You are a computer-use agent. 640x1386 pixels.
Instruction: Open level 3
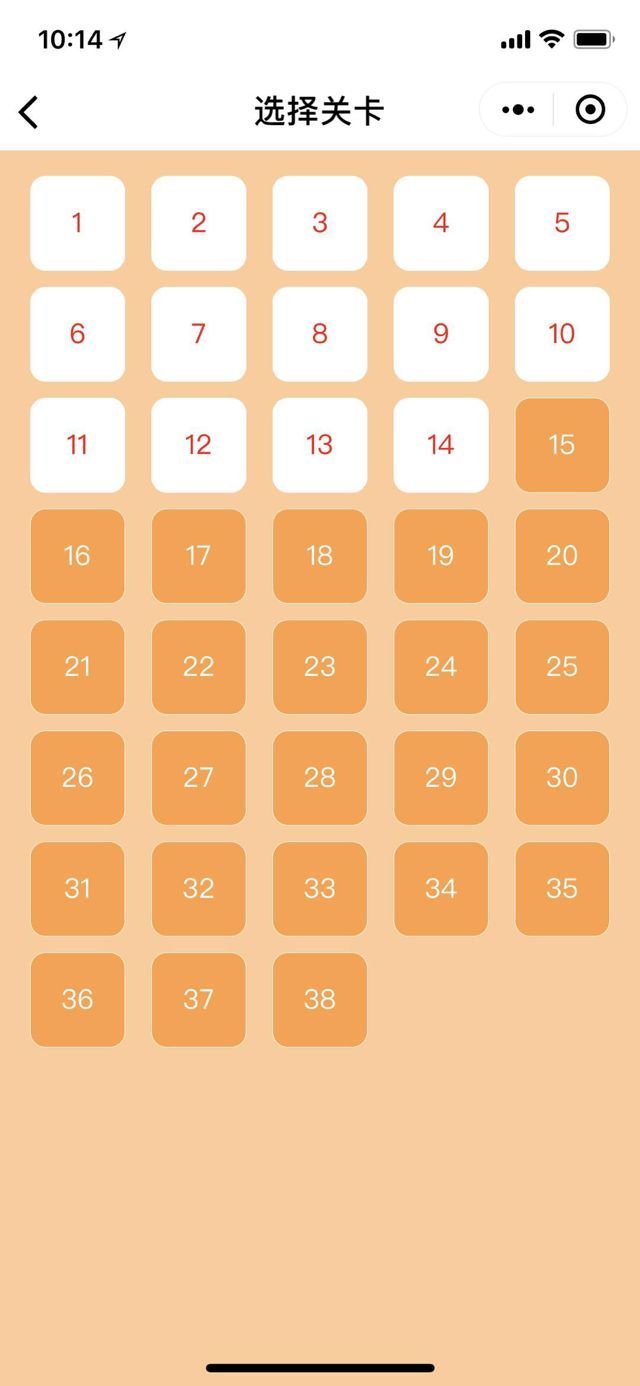pyautogui.click(x=320, y=223)
